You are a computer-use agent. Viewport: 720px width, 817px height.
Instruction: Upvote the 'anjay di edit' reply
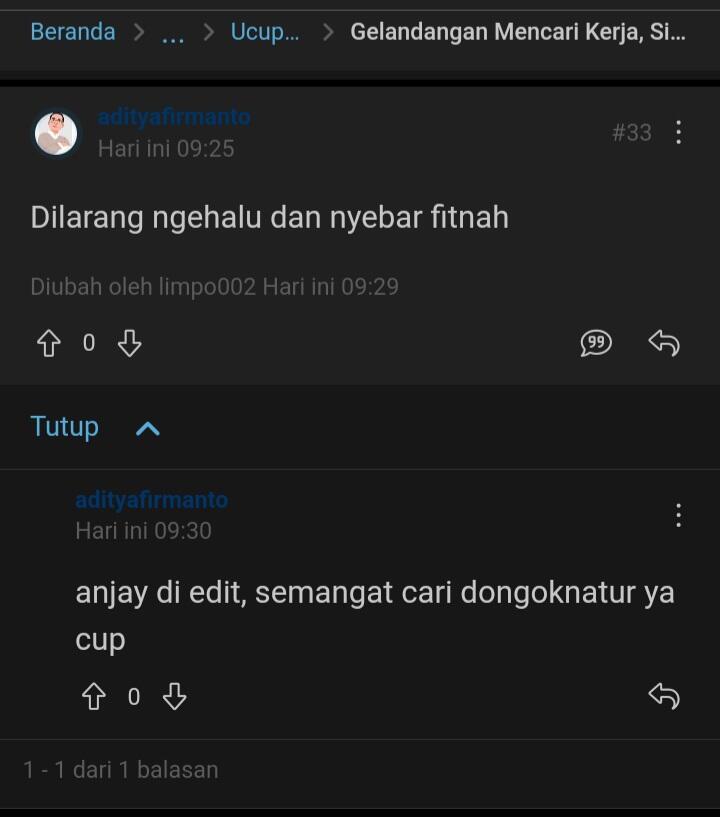(93, 697)
